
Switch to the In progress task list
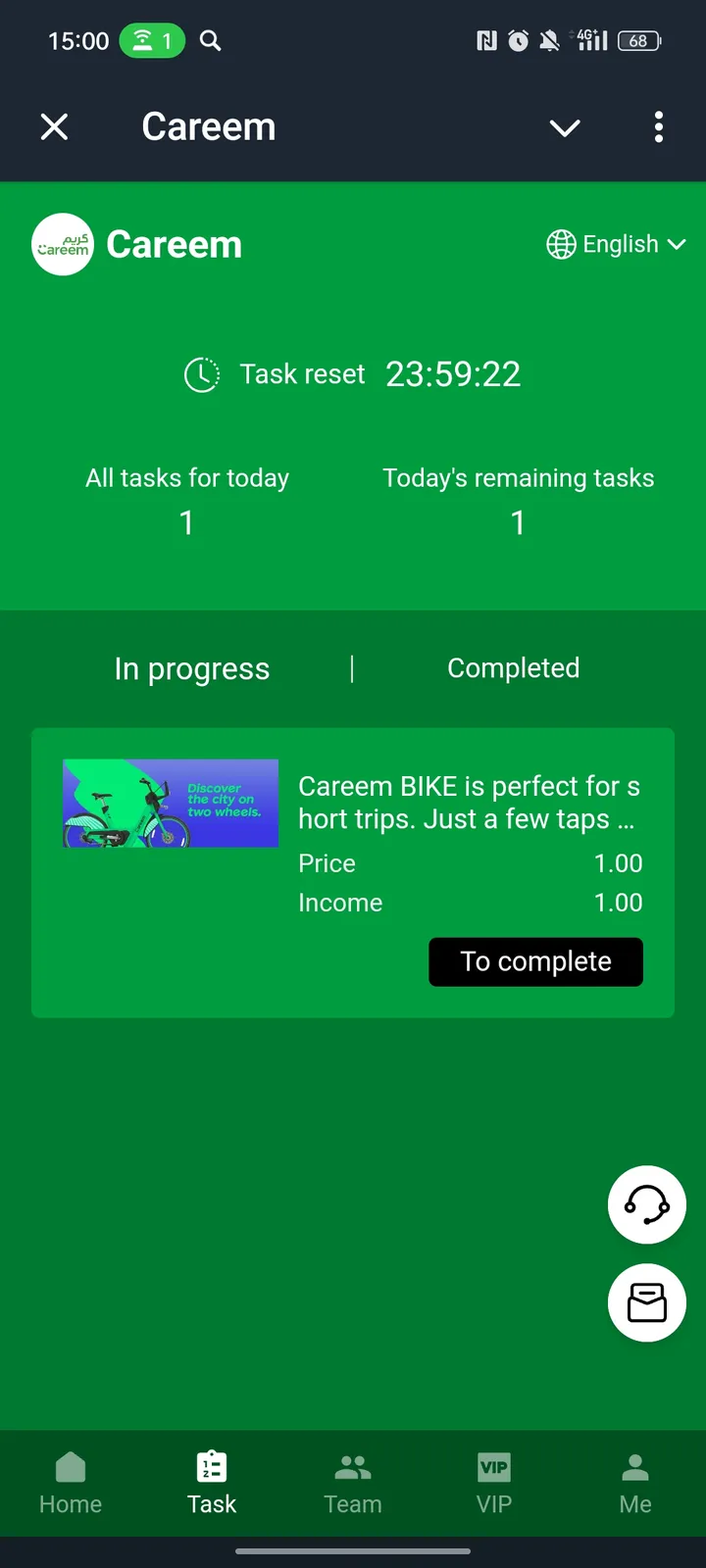tap(192, 668)
